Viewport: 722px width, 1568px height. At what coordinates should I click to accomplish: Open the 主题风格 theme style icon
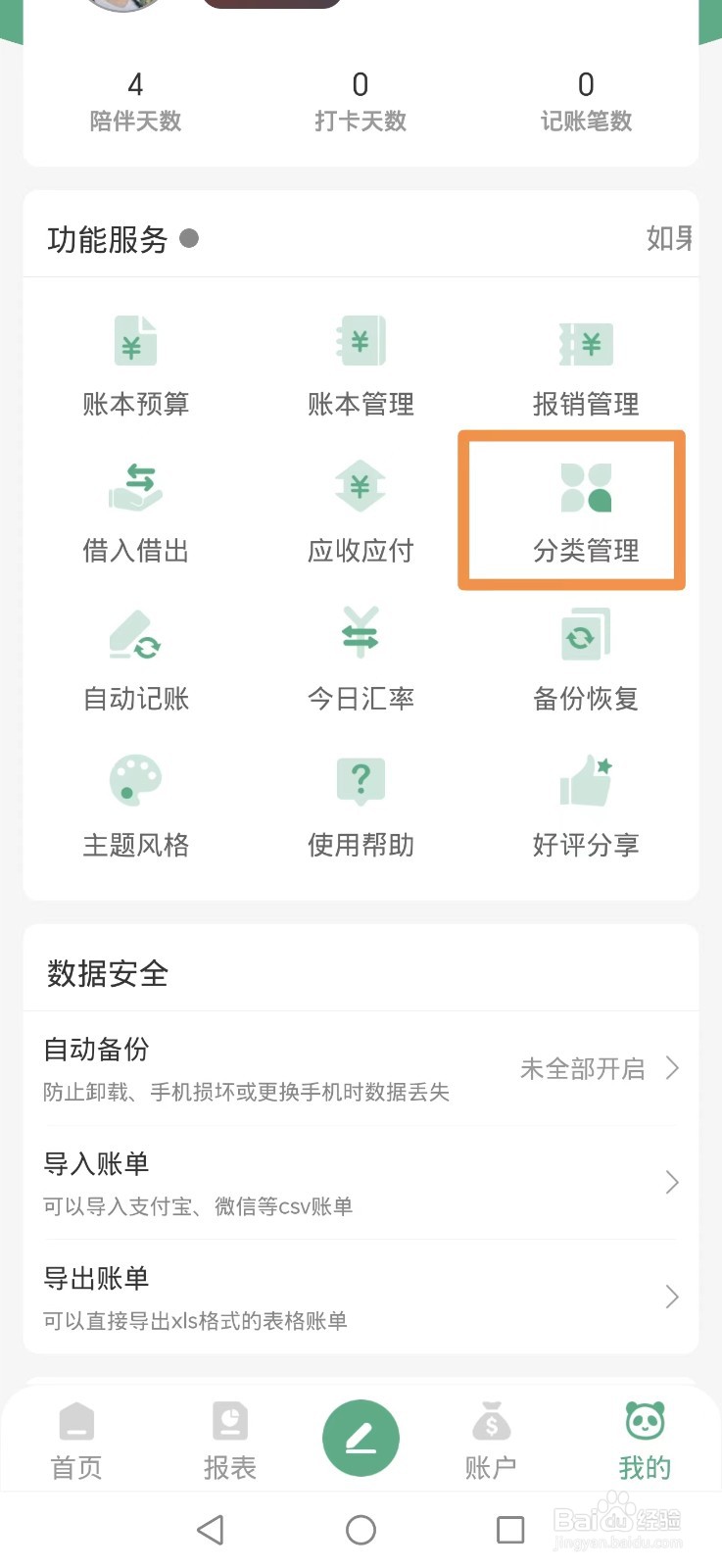(x=134, y=804)
